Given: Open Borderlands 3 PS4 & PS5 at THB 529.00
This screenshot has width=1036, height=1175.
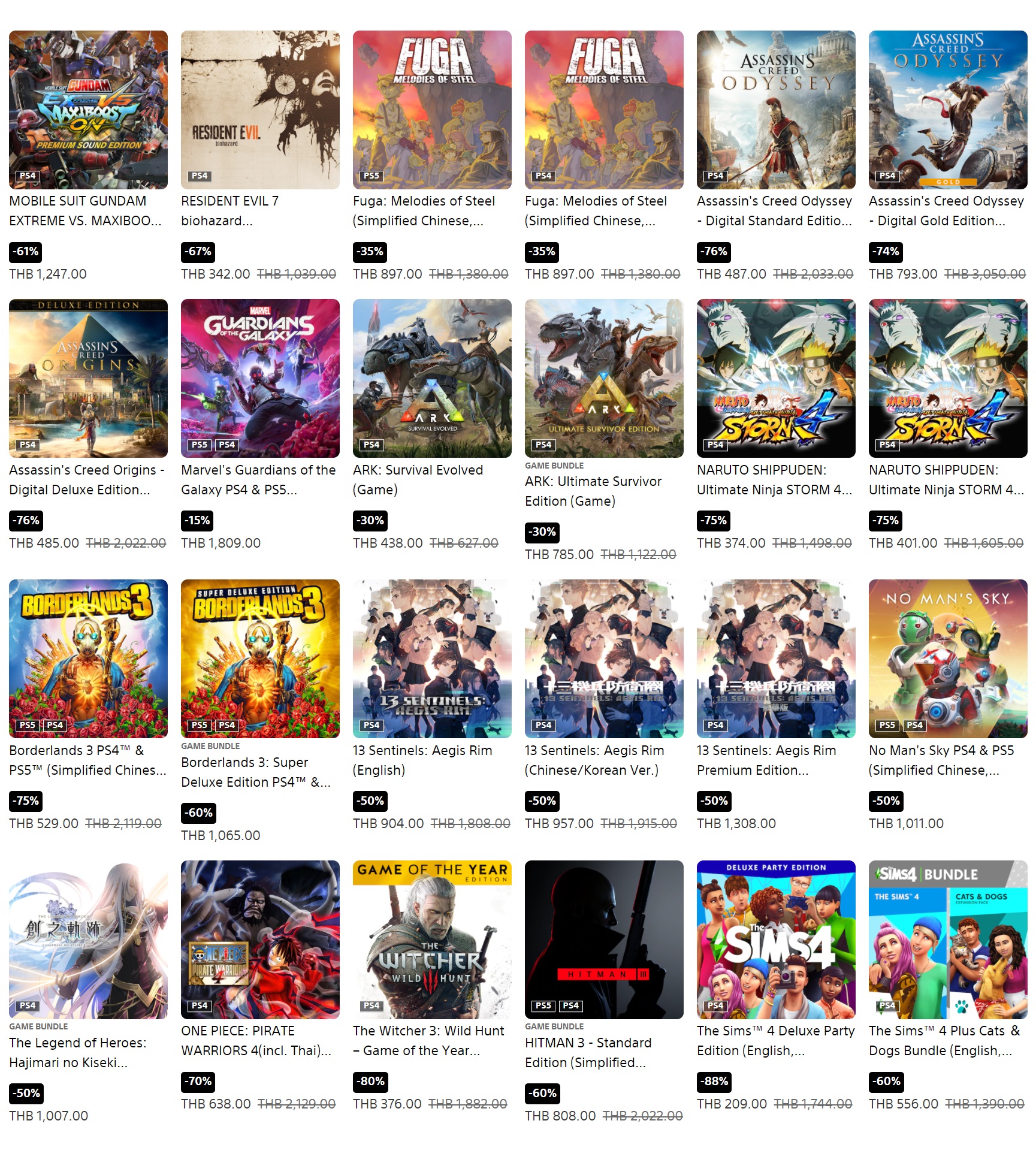Looking at the screenshot, I should [88, 659].
